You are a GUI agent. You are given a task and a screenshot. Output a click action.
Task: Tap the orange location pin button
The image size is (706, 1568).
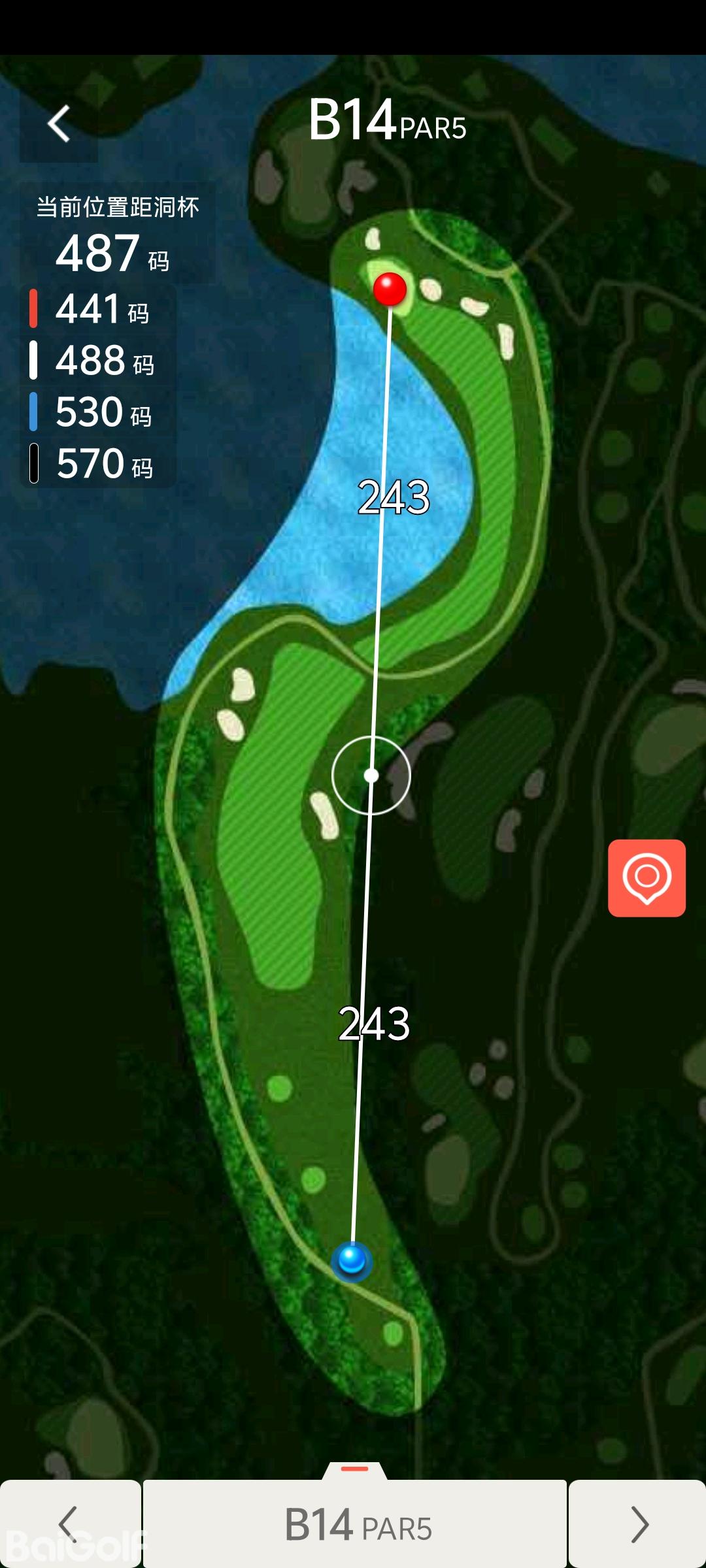(647, 877)
